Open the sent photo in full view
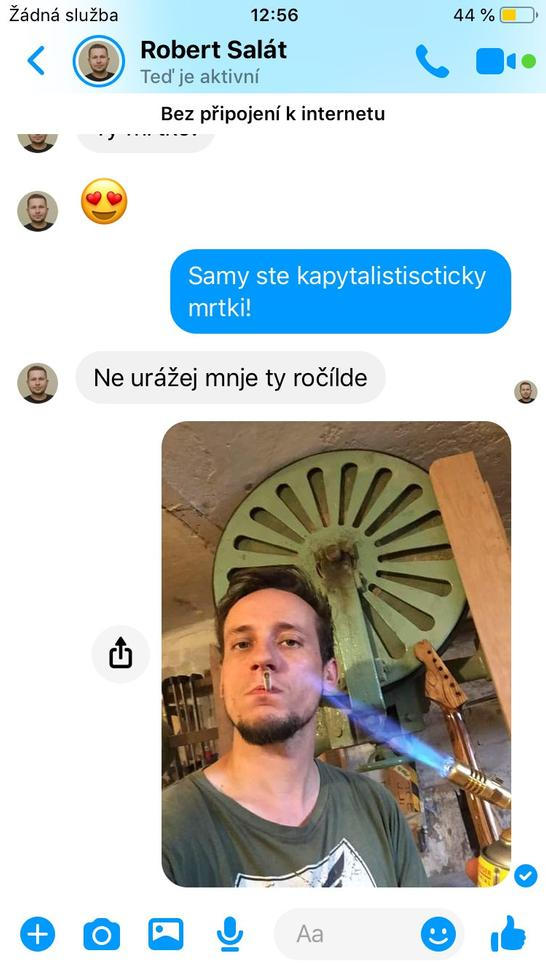Image resolution: width=546 pixels, height=972 pixels. pyautogui.click(x=337, y=654)
